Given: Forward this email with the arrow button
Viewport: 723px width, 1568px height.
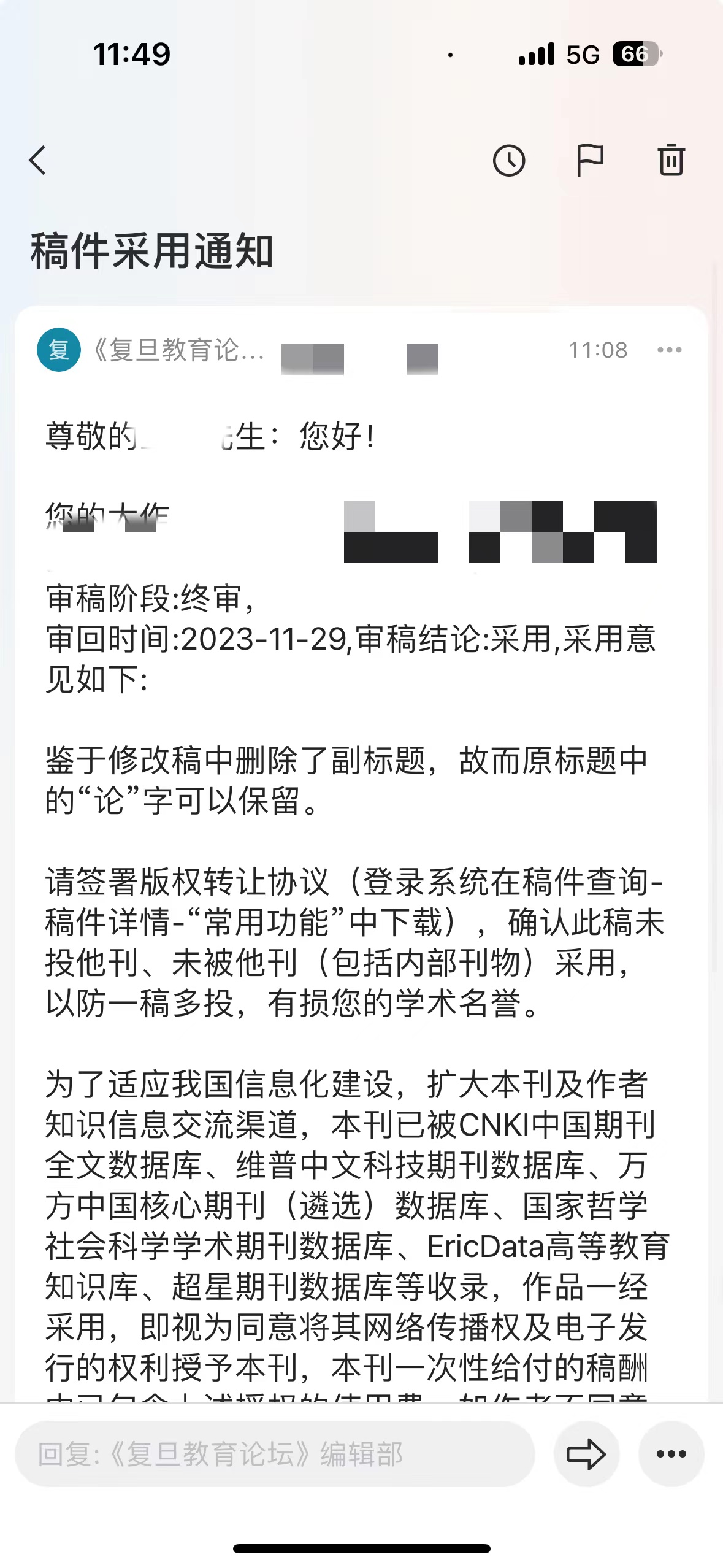Looking at the screenshot, I should click(x=586, y=1454).
